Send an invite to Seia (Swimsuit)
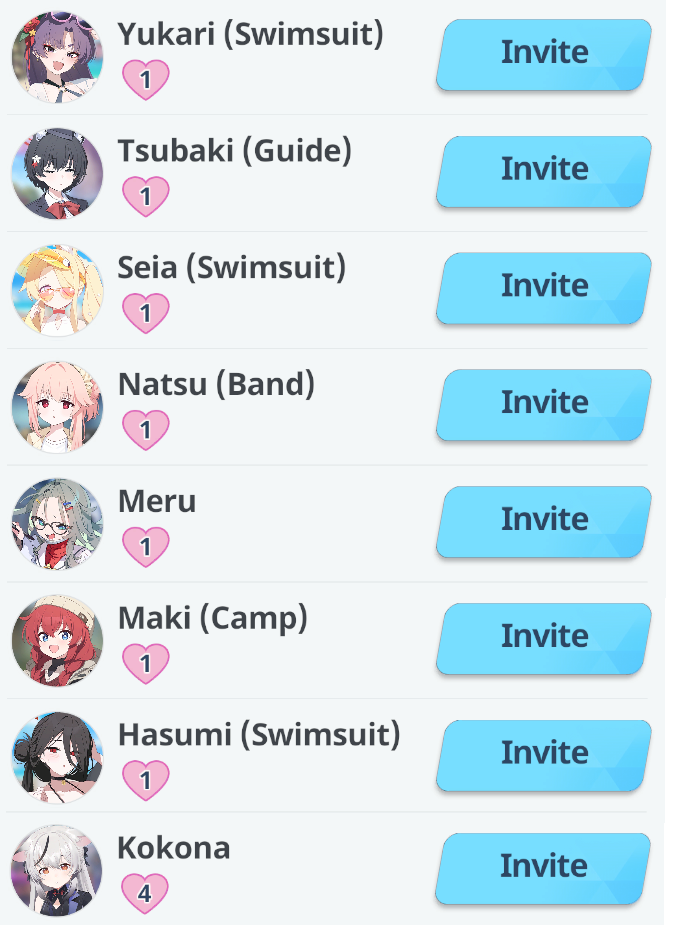 [x=544, y=286]
